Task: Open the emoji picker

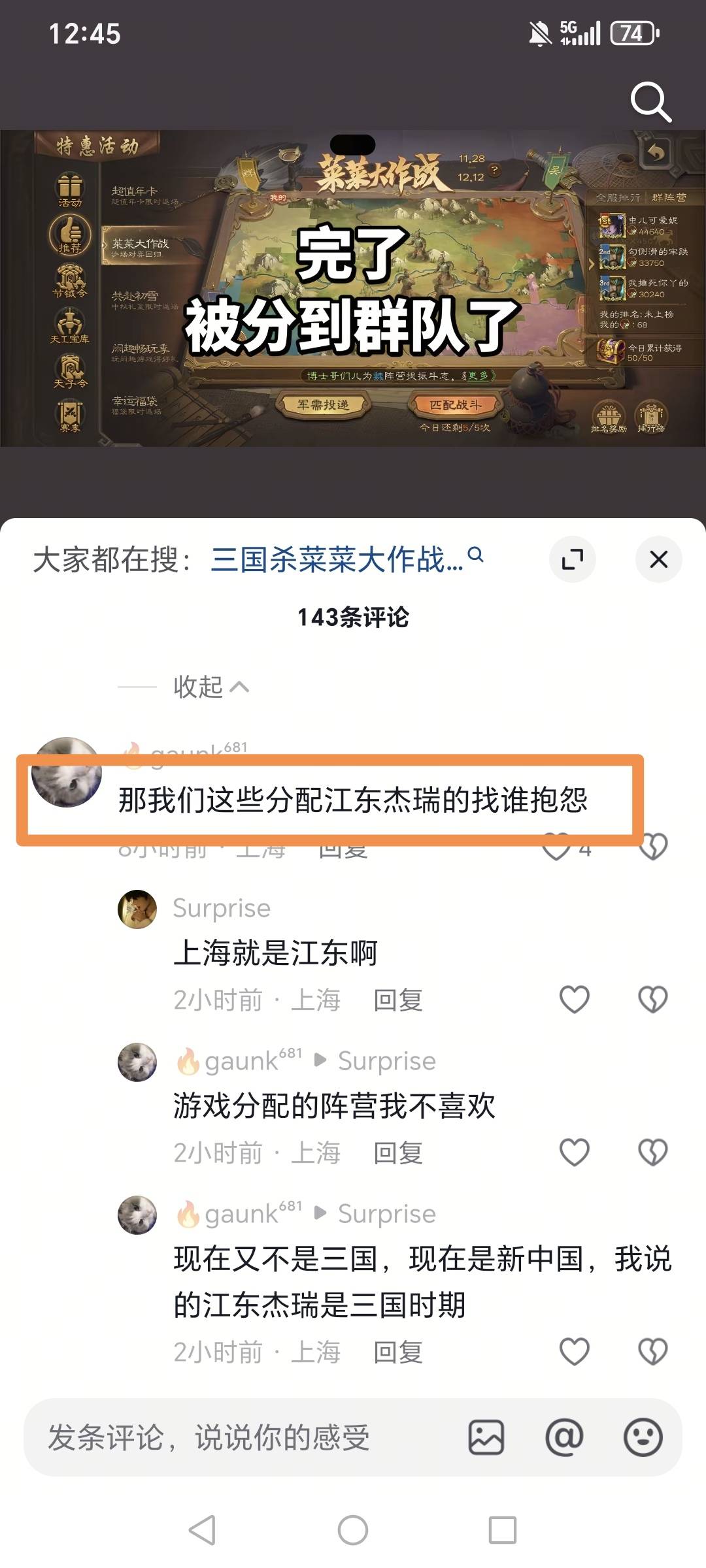Action: tap(643, 1437)
